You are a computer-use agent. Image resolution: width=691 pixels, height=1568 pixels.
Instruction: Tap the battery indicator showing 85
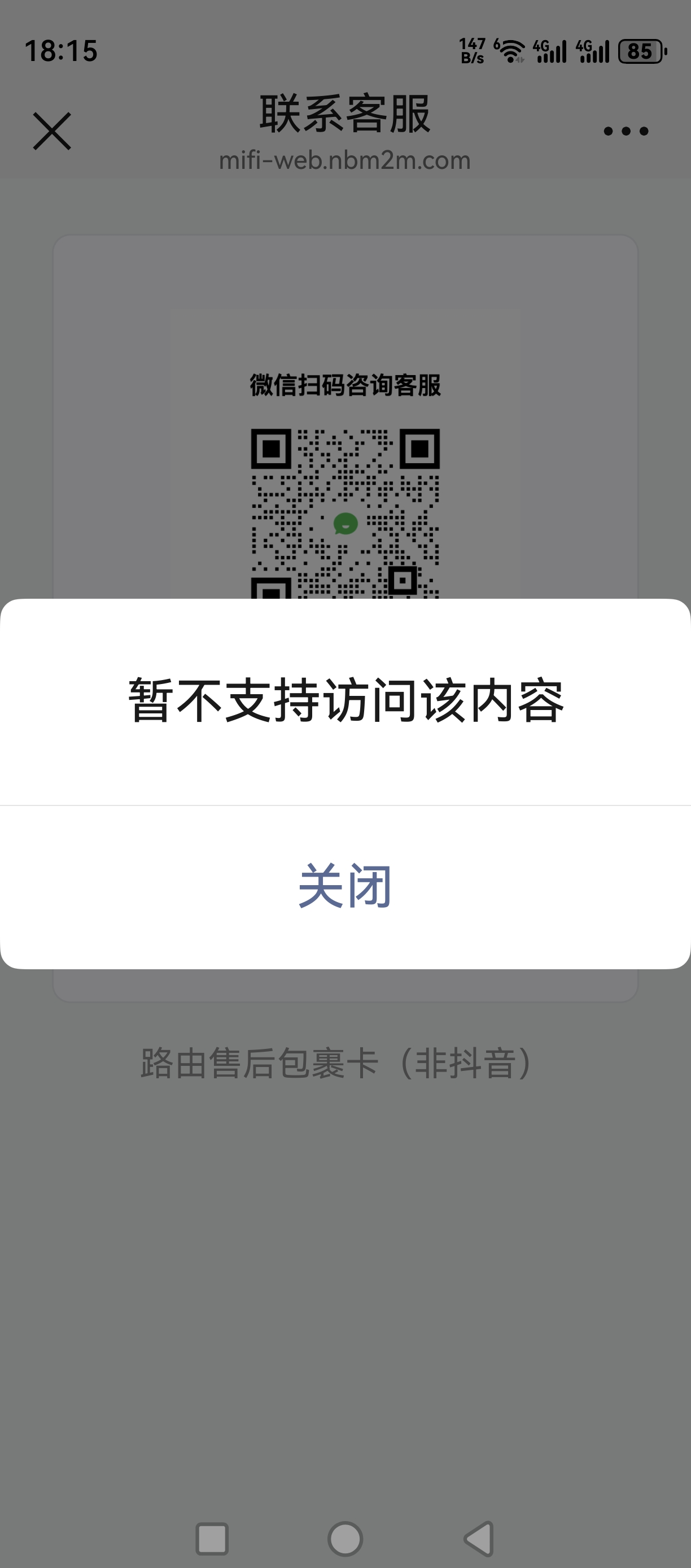click(x=640, y=52)
